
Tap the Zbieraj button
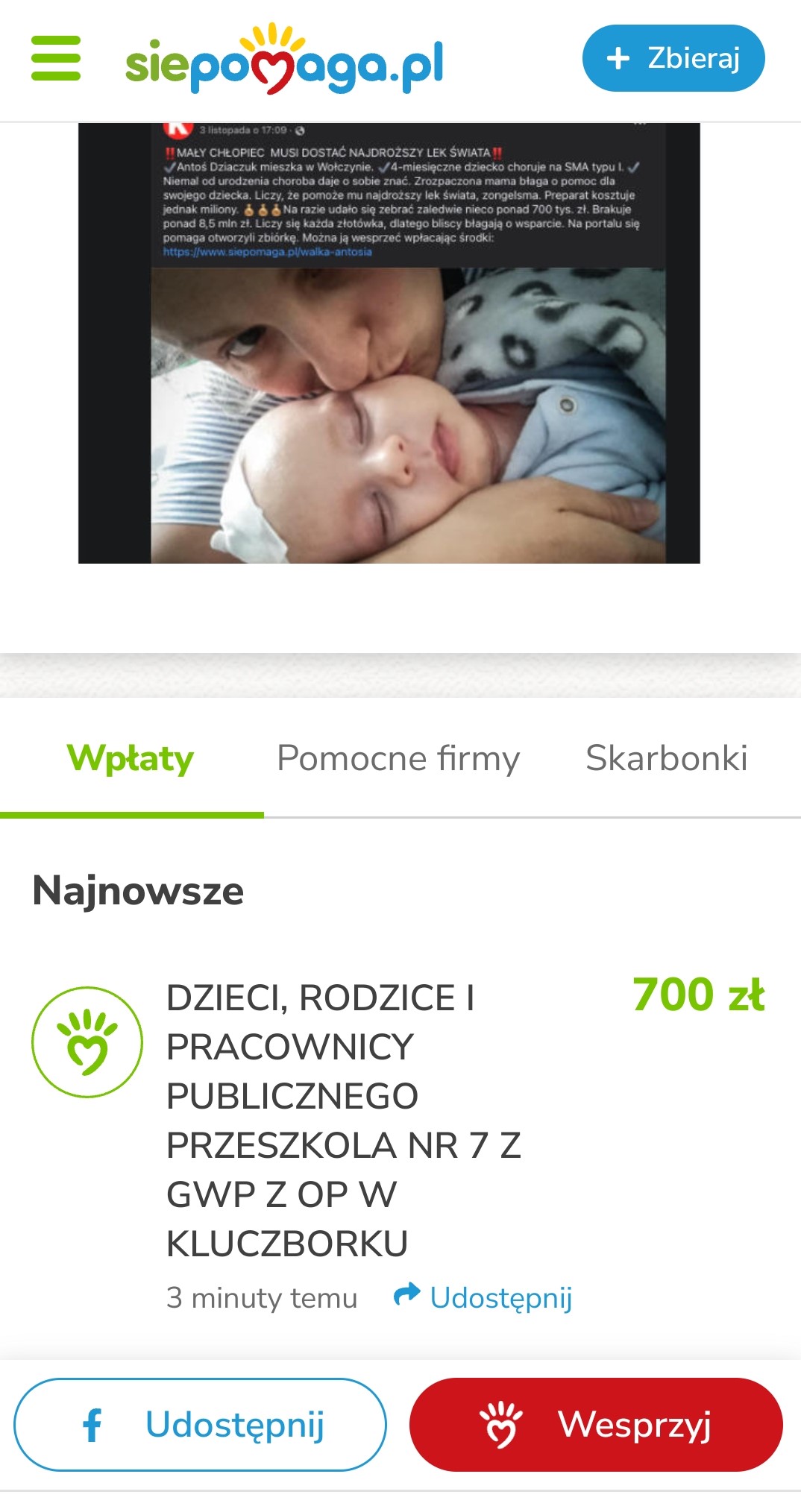[x=673, y=58]
